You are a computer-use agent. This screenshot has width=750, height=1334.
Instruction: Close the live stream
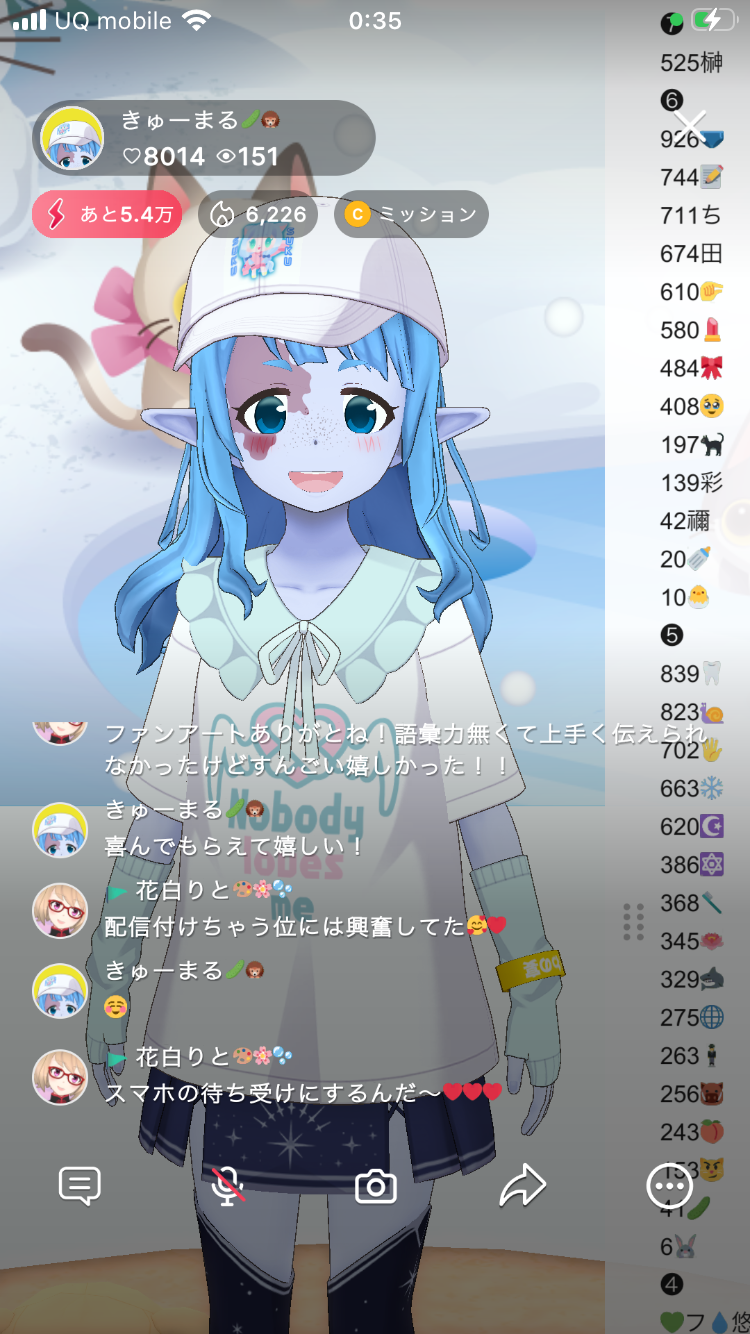[x=690, y=127]
